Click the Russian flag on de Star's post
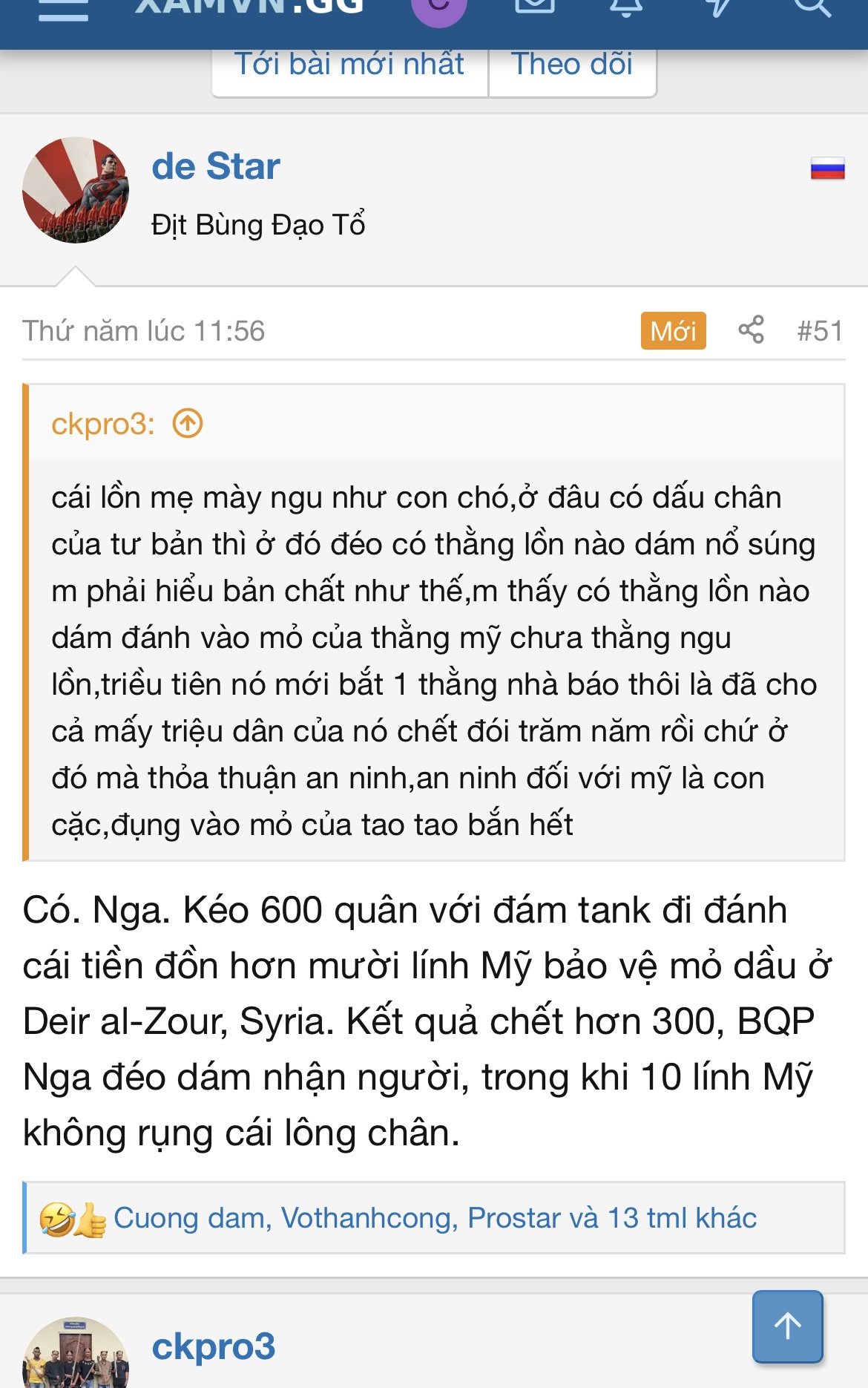 (x=826, y=169)
